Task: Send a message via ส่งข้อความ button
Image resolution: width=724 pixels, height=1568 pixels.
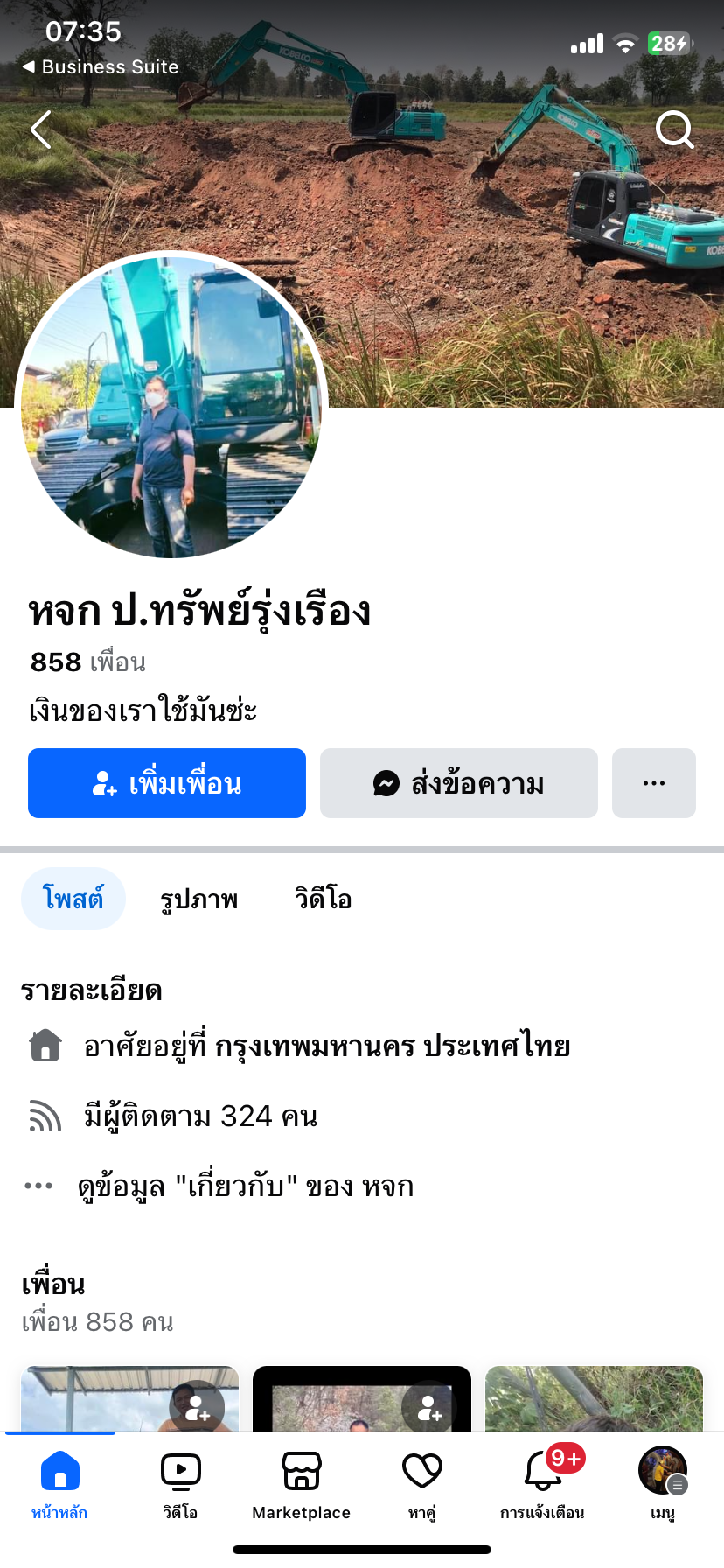Action: point(459,783)
